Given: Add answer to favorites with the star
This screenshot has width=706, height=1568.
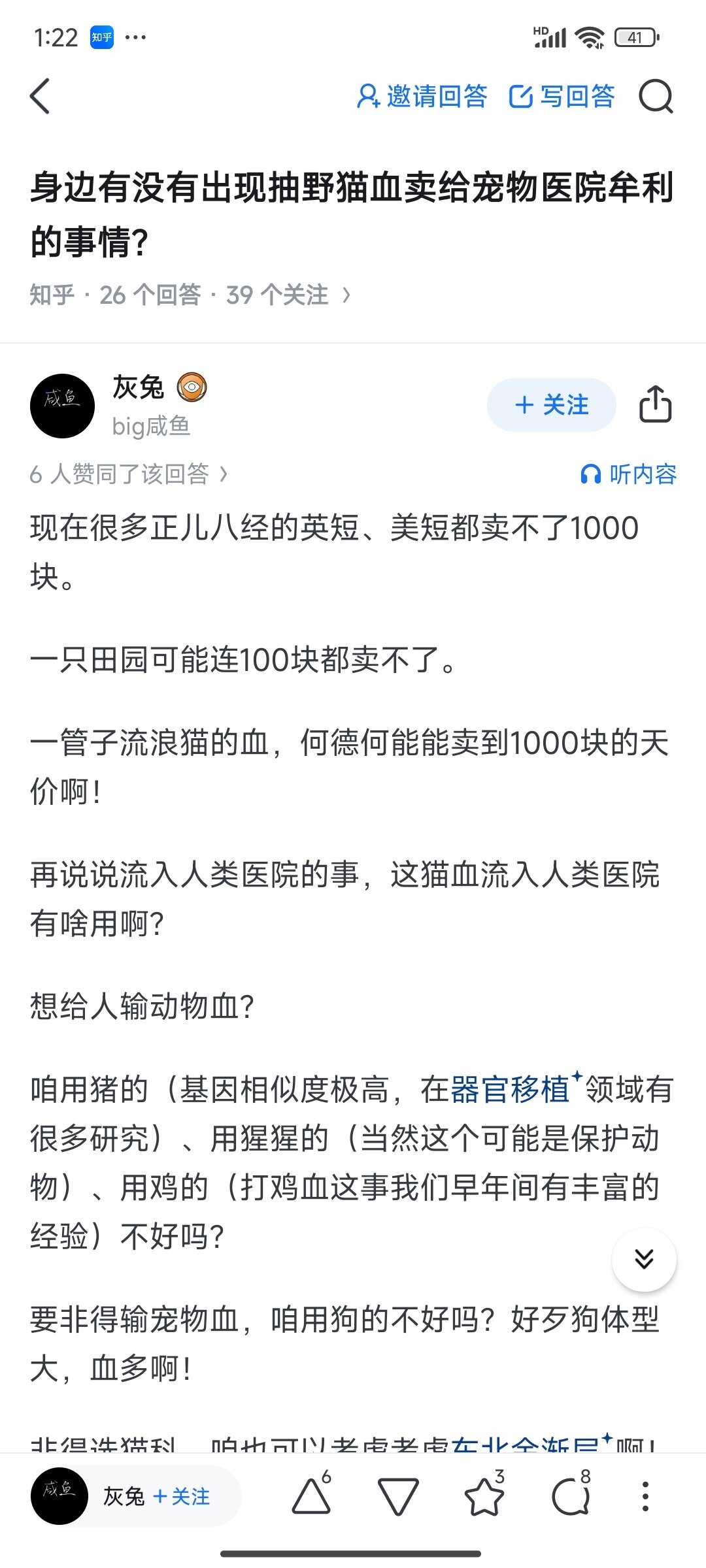Looking at the screenshot, I should pos(484,1497).
